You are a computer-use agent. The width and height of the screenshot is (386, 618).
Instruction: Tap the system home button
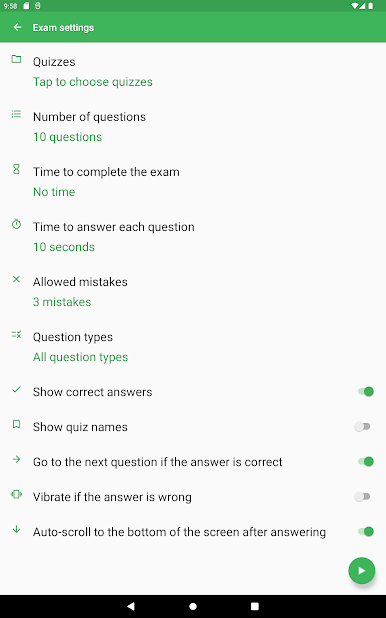coord(193,606)
